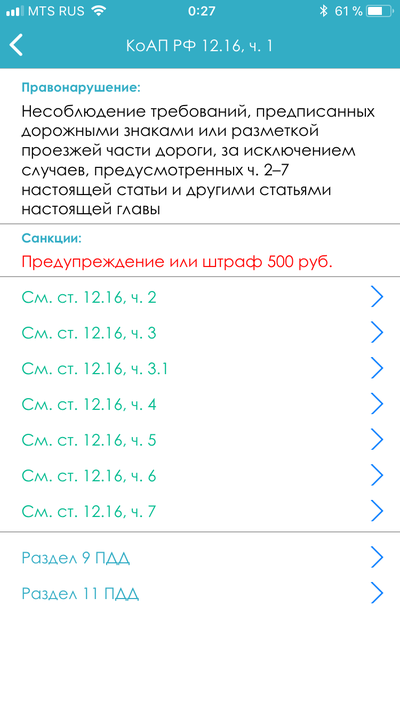This screenshot has height=711, width=400.
Task: Go back using the header arrow
Action: click(x=16, y=45)
